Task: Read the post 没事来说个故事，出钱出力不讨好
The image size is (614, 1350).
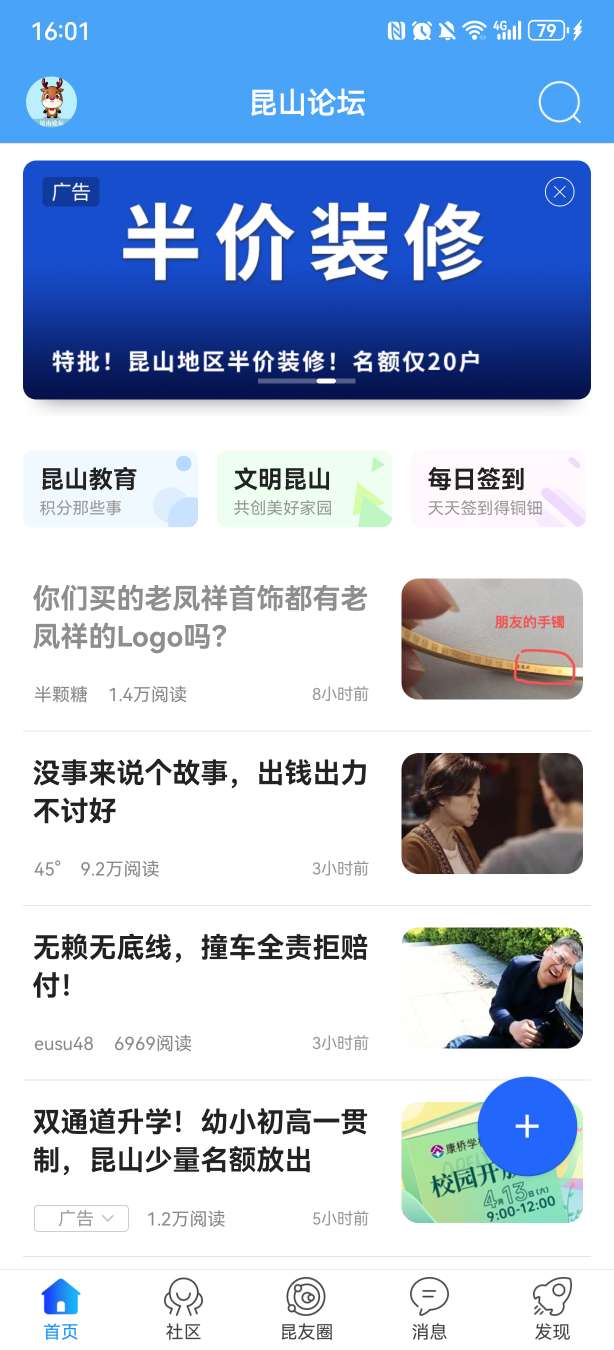Action: (200, 791)
